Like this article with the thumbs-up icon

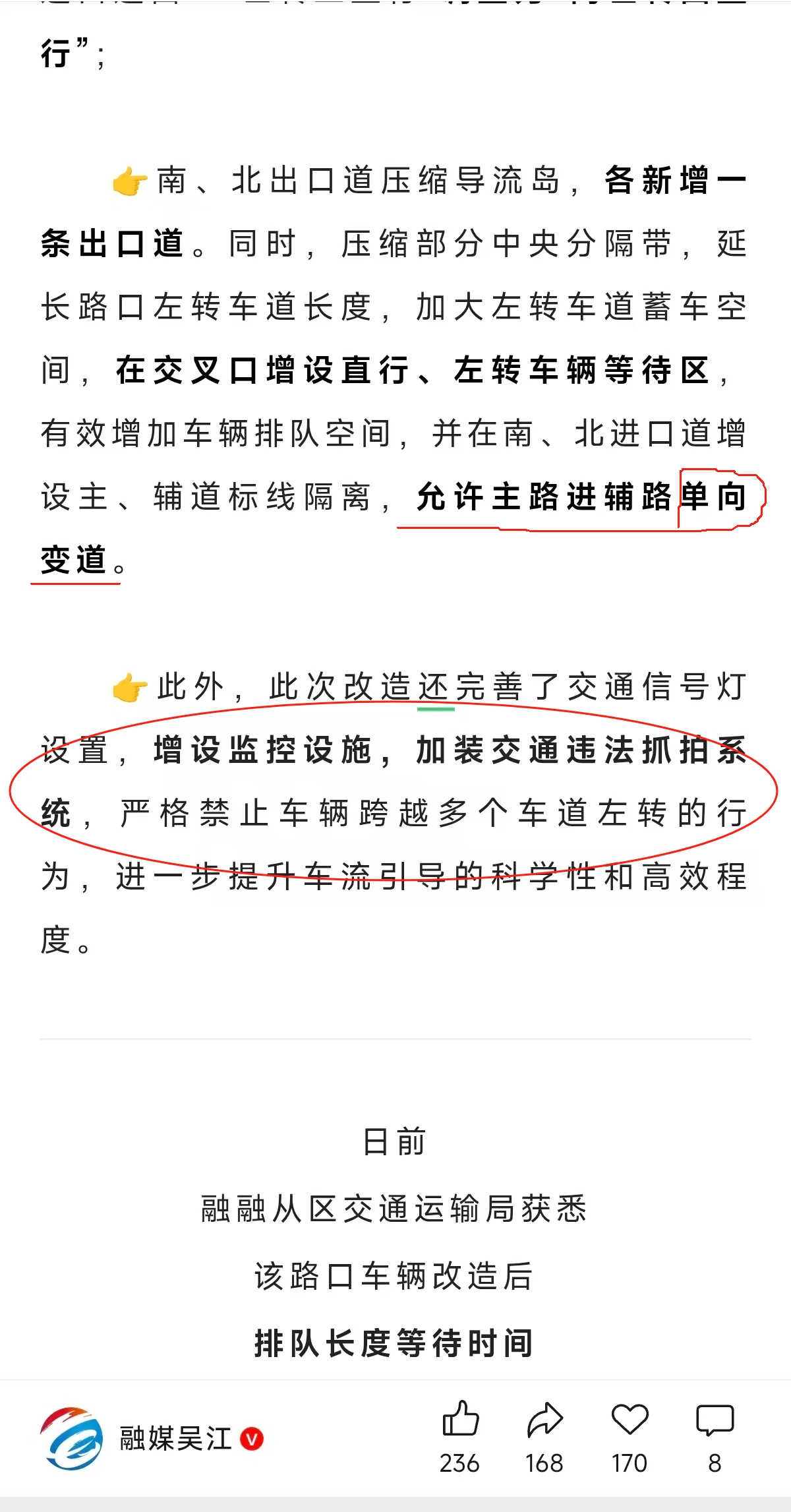click(460, 1419)
